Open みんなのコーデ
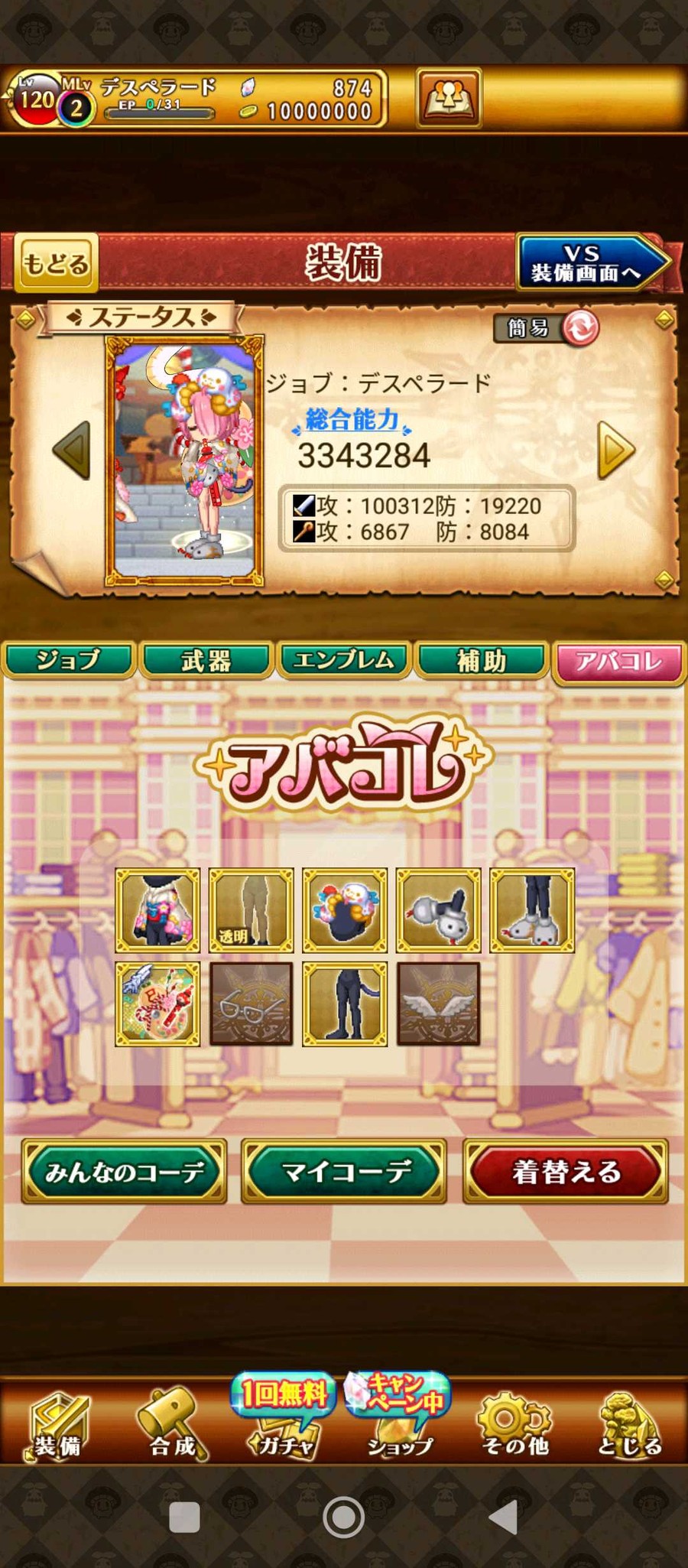Viewport: 688px width, 1568px height. [x=125, y=1171]
